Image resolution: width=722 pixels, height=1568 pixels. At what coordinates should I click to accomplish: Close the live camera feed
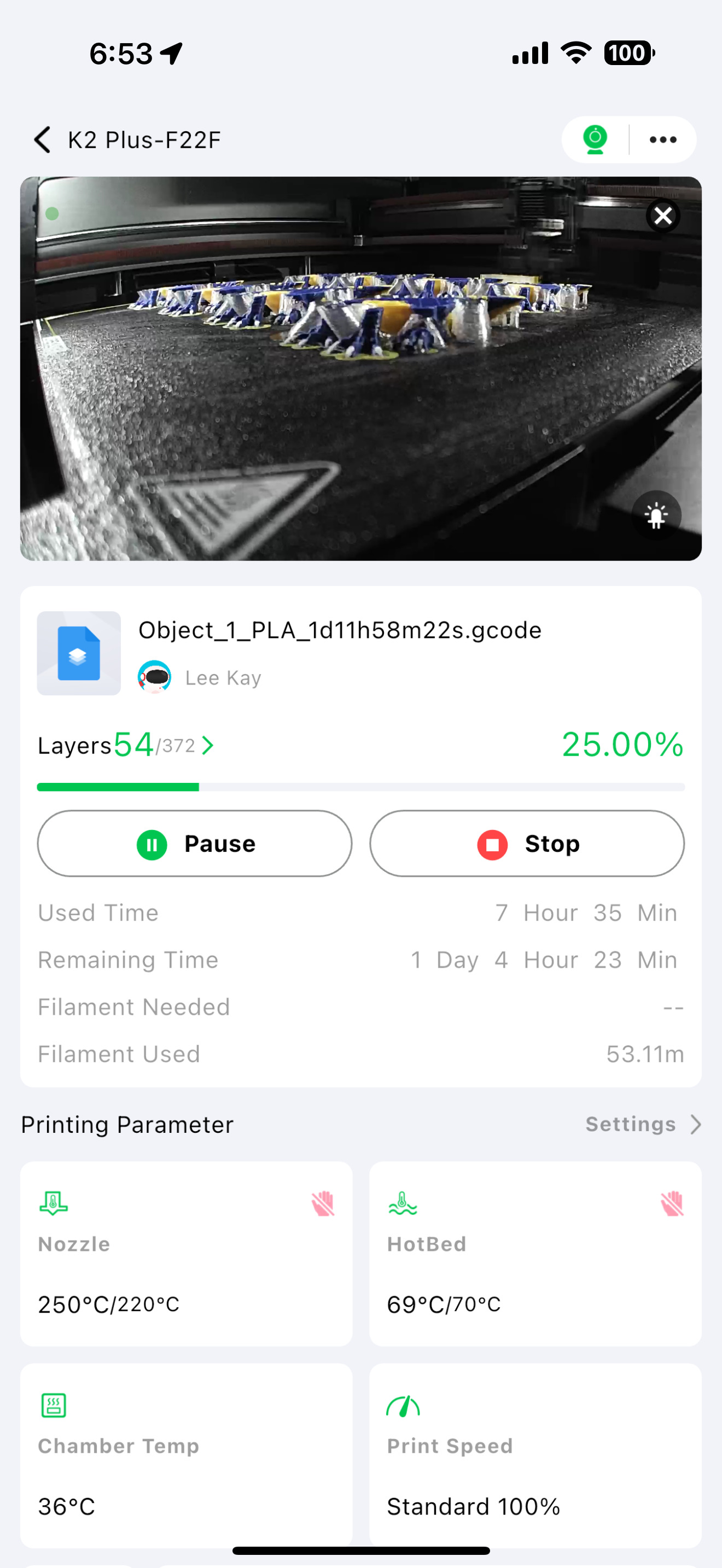click(x=663, y=215)
